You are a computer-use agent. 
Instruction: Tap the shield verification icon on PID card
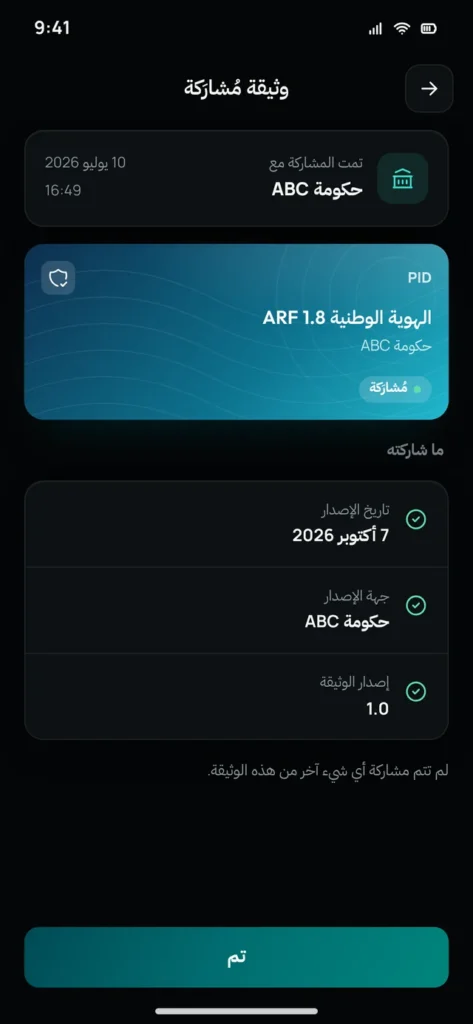[58, 279]
